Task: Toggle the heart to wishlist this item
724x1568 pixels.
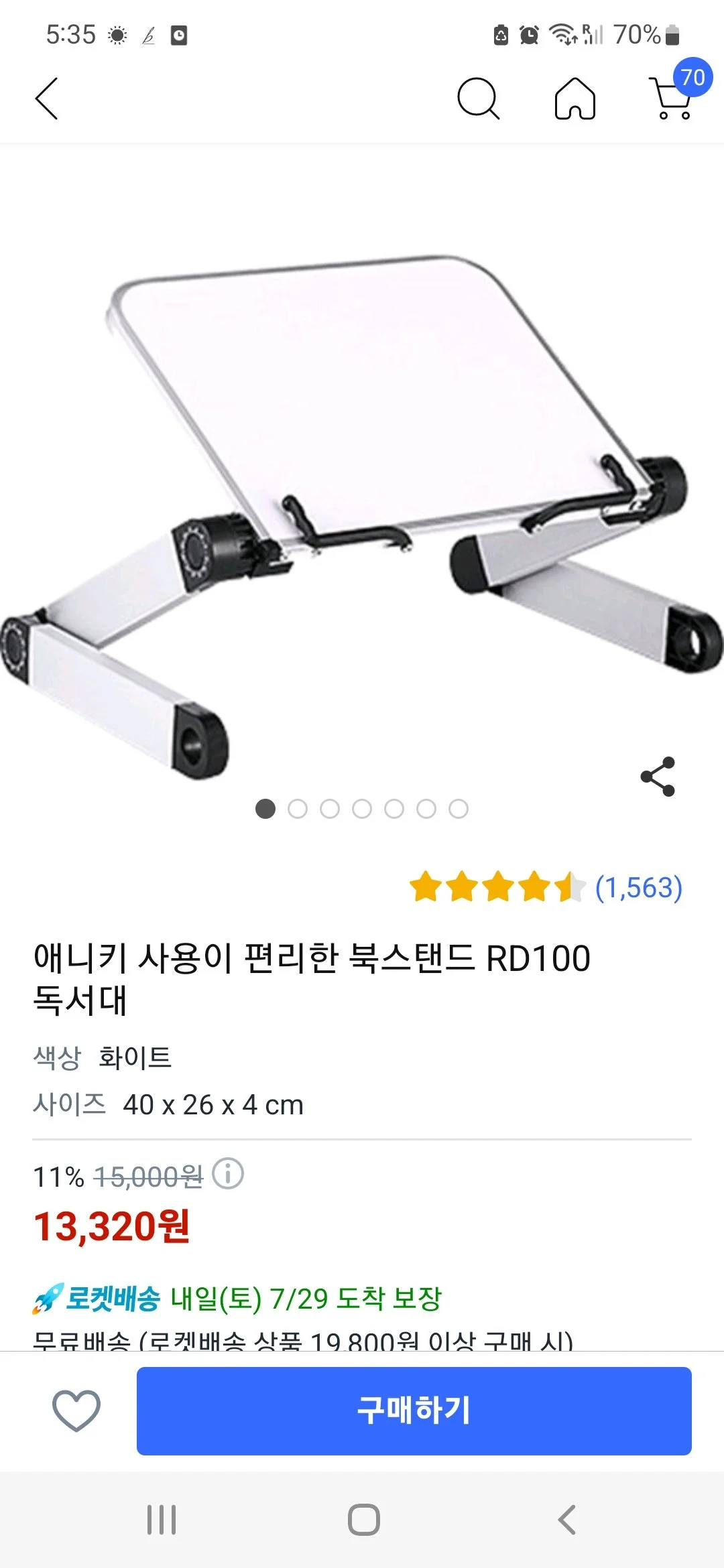Action: point(76,1413)
